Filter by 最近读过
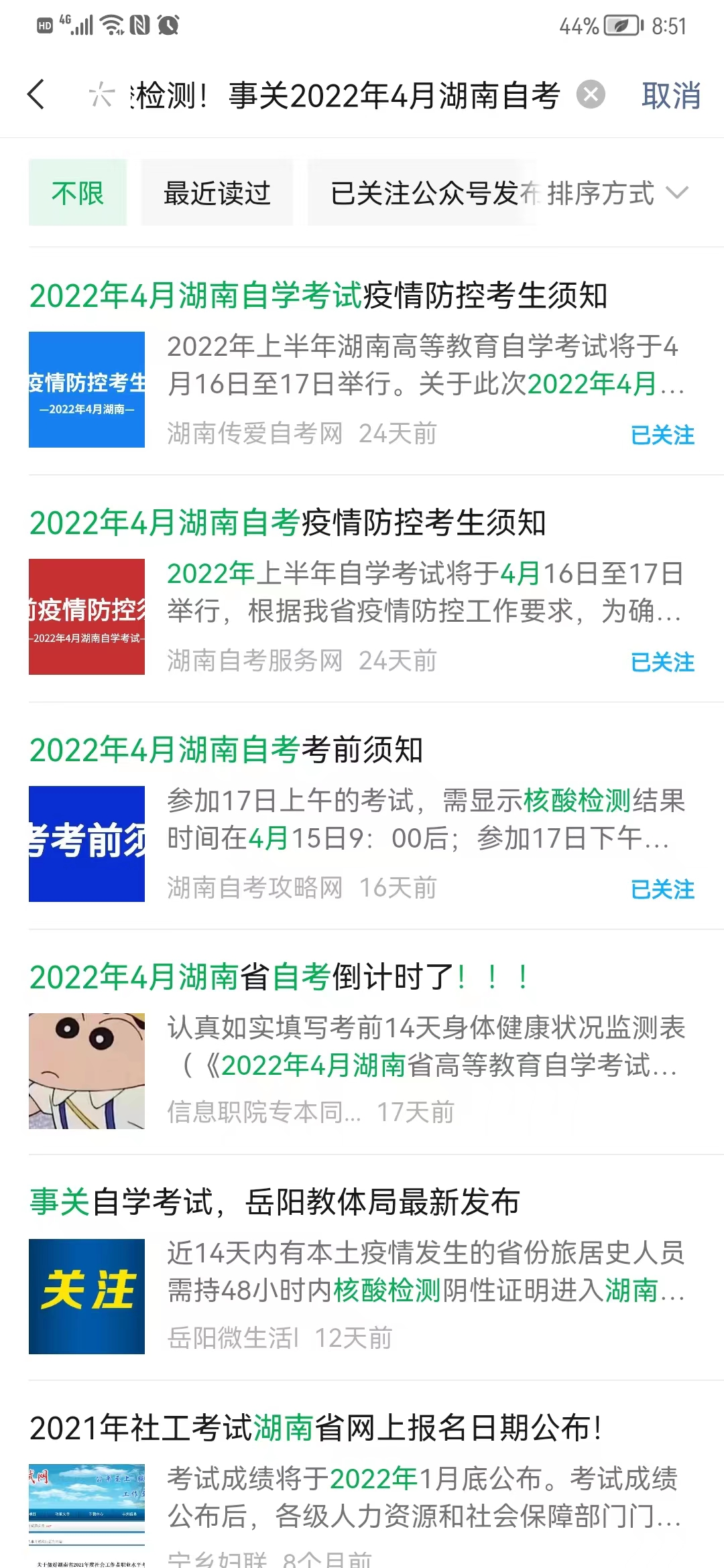Viewport: 724px width, 1568px height. click(217, 193)
